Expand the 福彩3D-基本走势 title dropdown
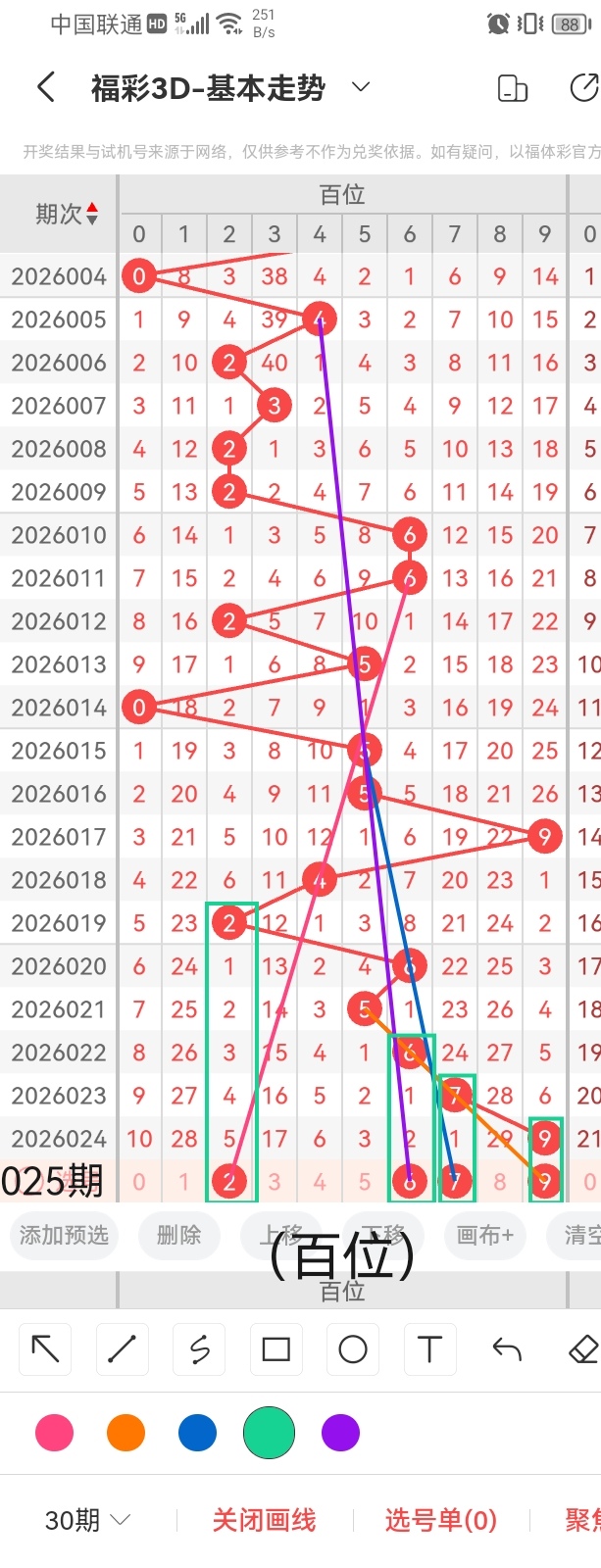This screenshot has height=1568, width=601. pyautogui.click(x=360, y=87)
